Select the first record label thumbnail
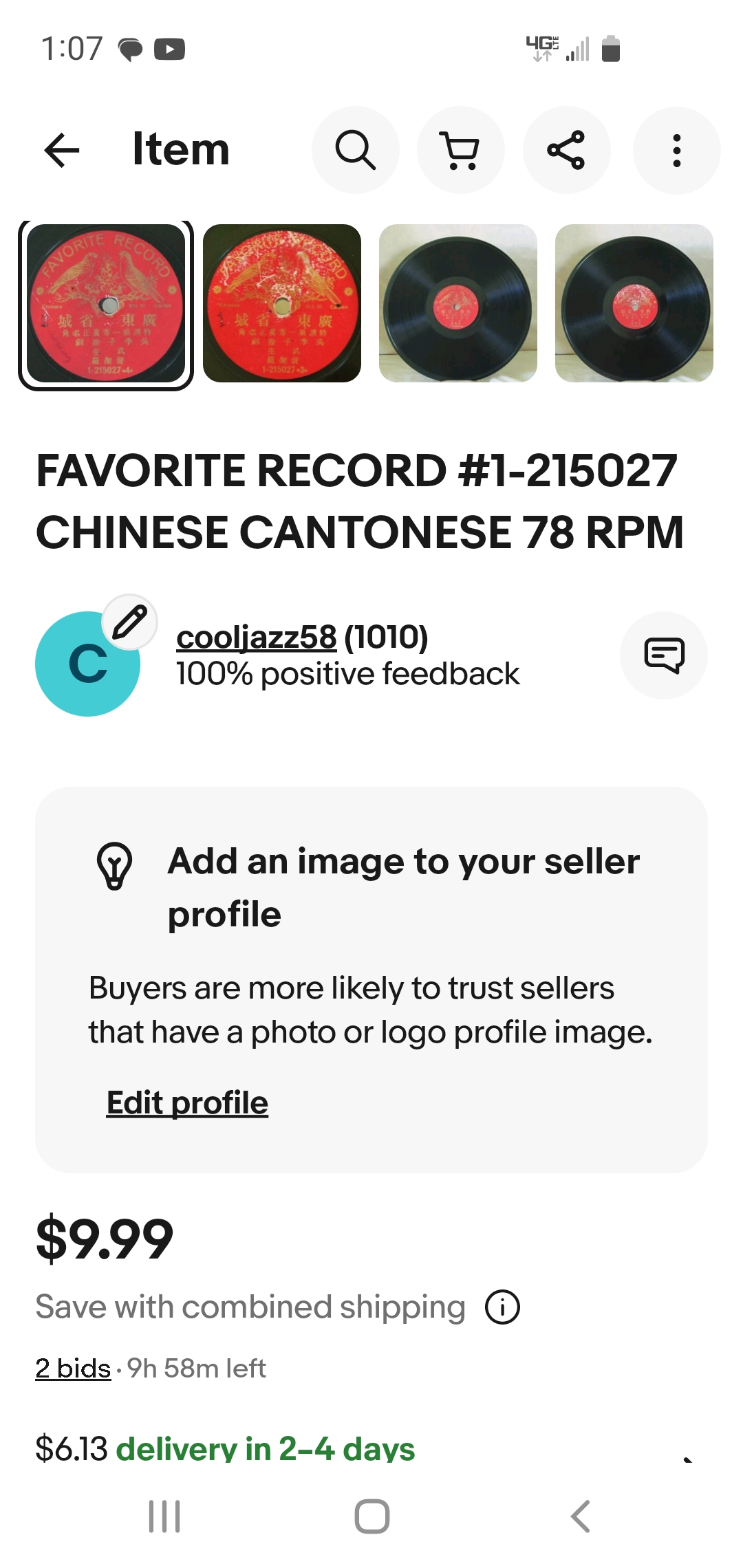 106,303
